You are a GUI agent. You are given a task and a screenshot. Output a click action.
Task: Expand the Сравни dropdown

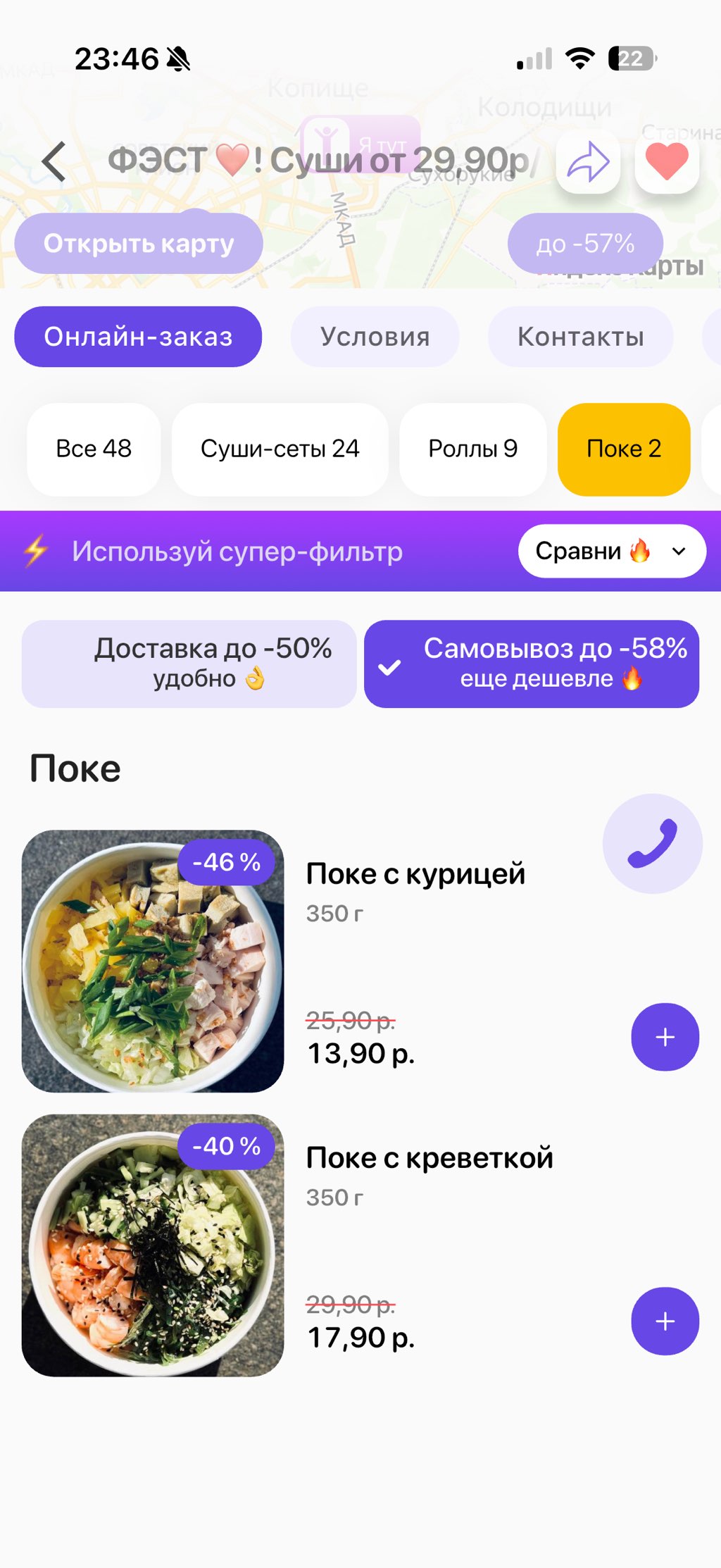pyautogui.click(x=611, y=551)
